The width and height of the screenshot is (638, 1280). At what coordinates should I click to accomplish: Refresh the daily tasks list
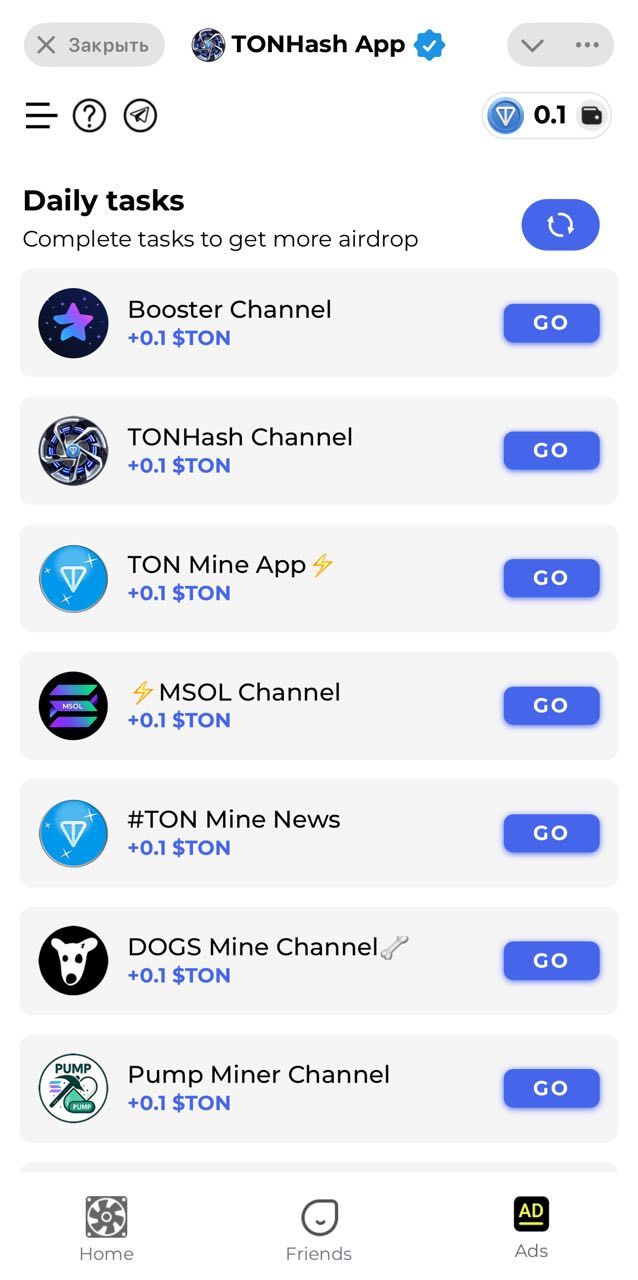(x=560, y=225)
